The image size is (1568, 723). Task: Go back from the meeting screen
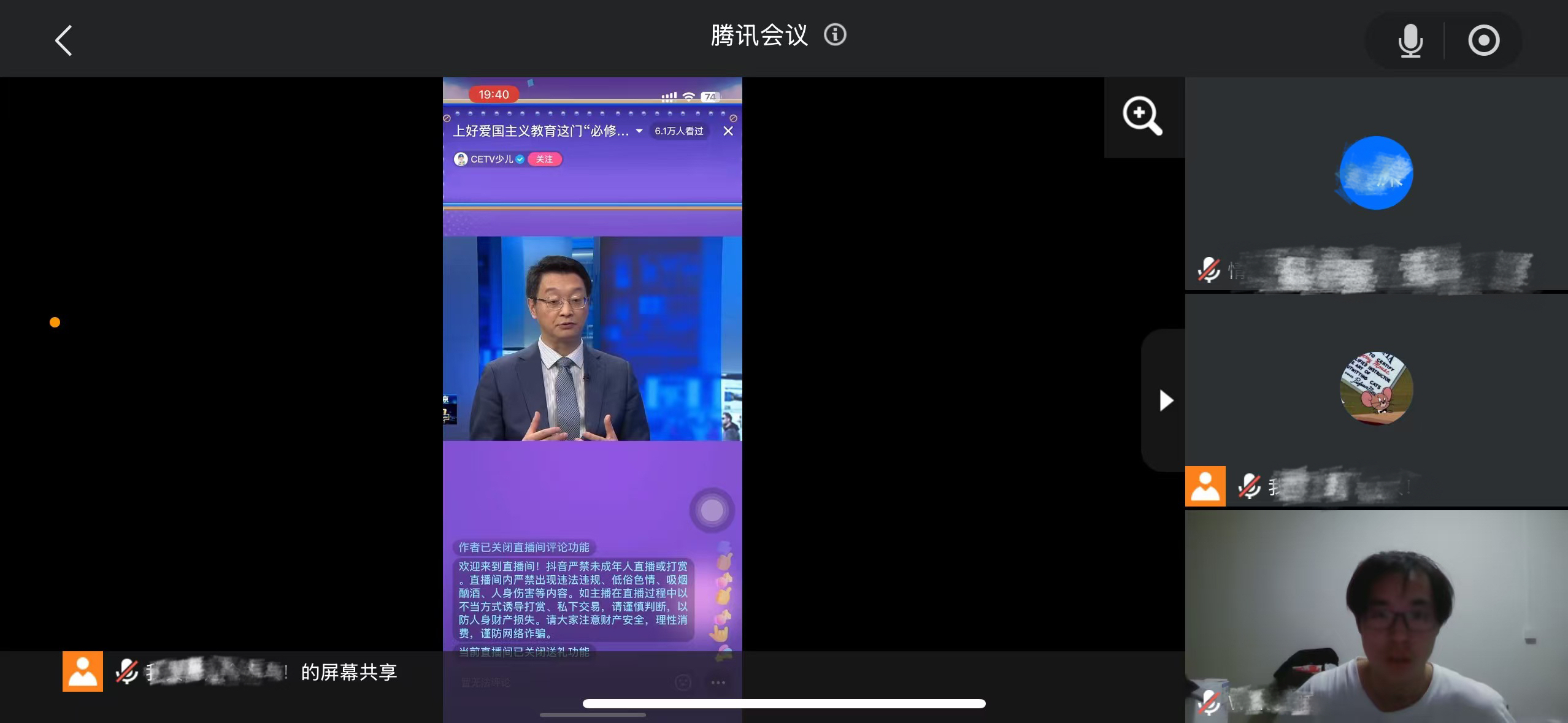64,40
